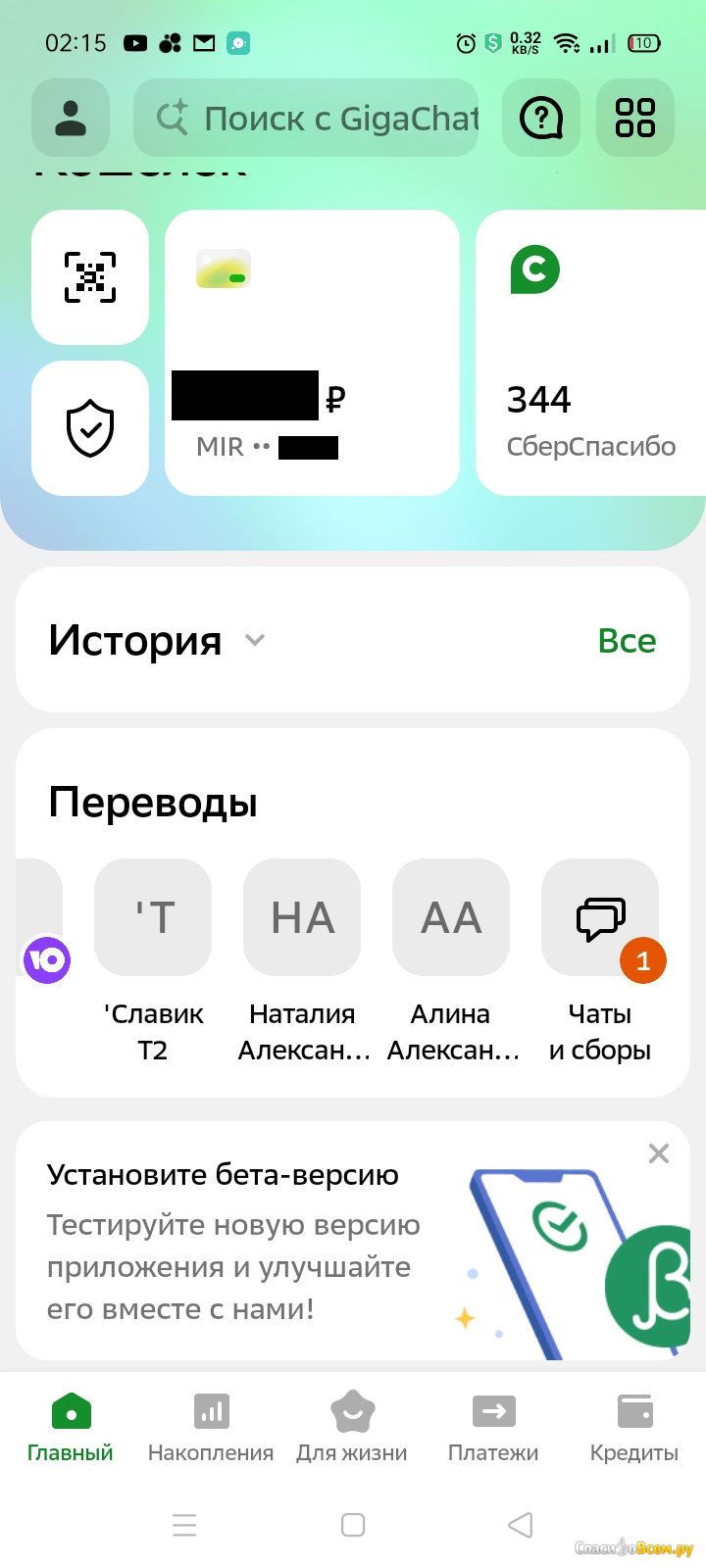
Task: View all history via Все
Action: coord(627,641)
